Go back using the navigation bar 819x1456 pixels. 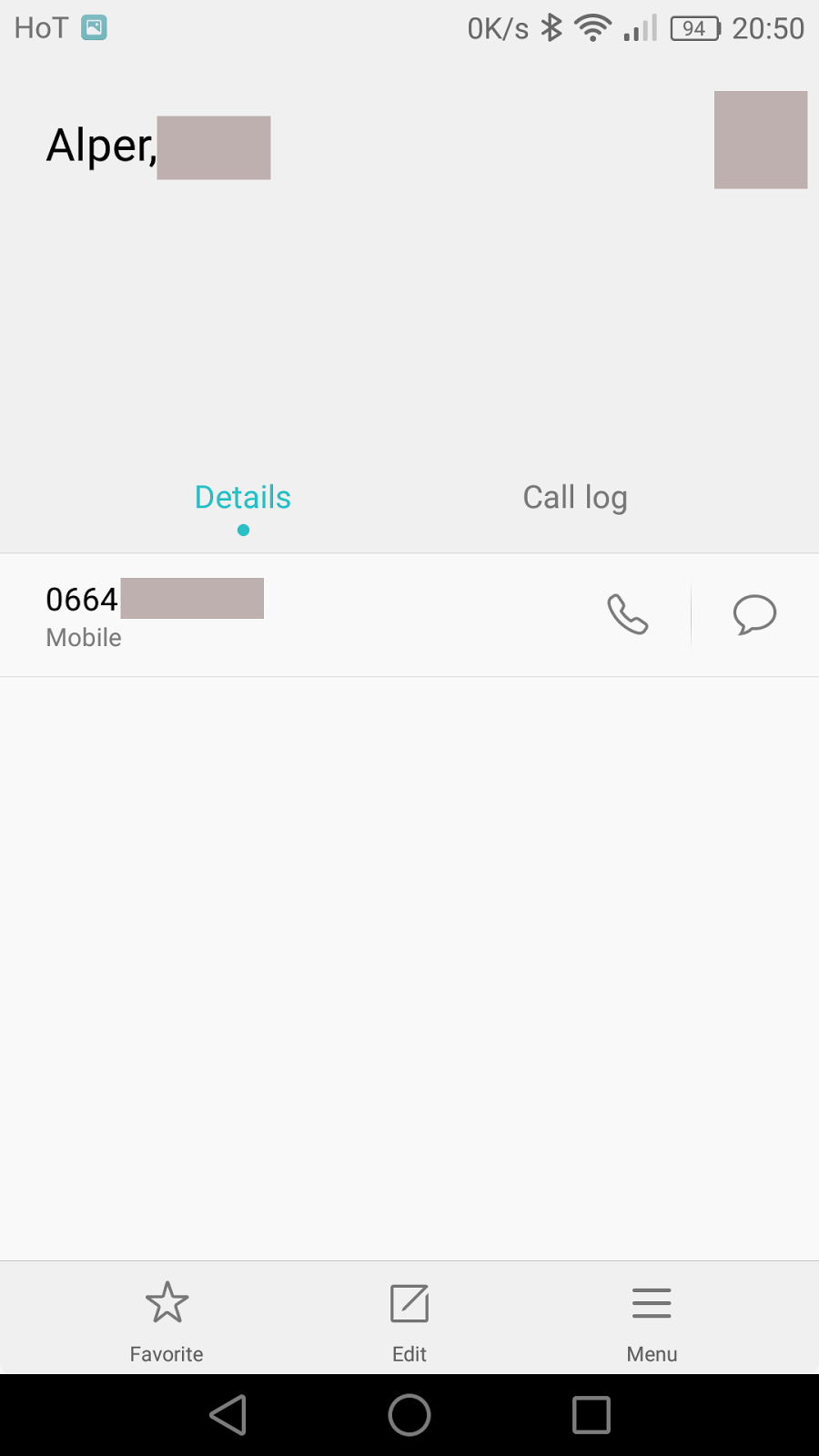(x=228, y=1415)
